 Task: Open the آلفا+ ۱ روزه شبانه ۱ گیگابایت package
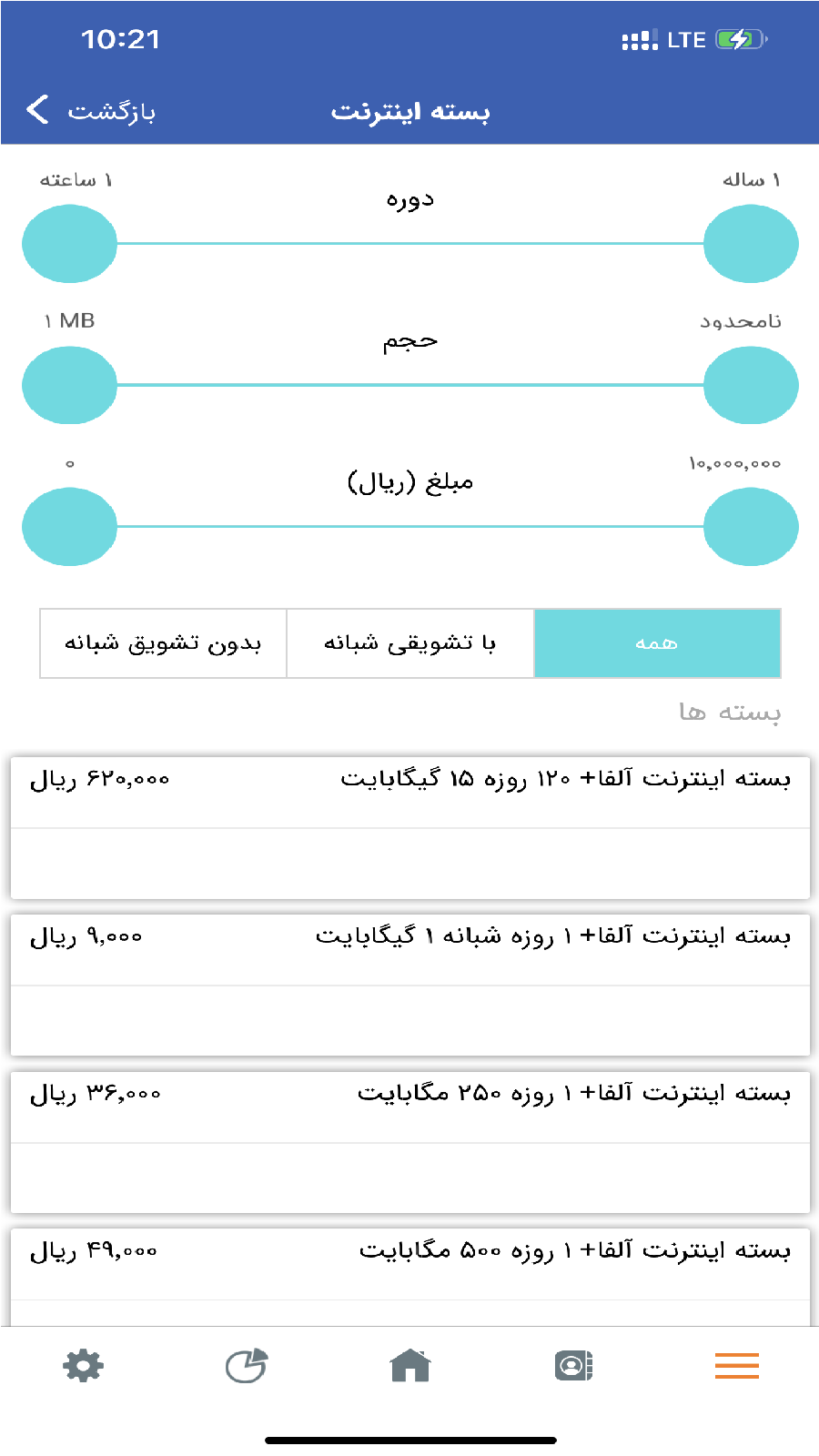(x=409, y=985)
